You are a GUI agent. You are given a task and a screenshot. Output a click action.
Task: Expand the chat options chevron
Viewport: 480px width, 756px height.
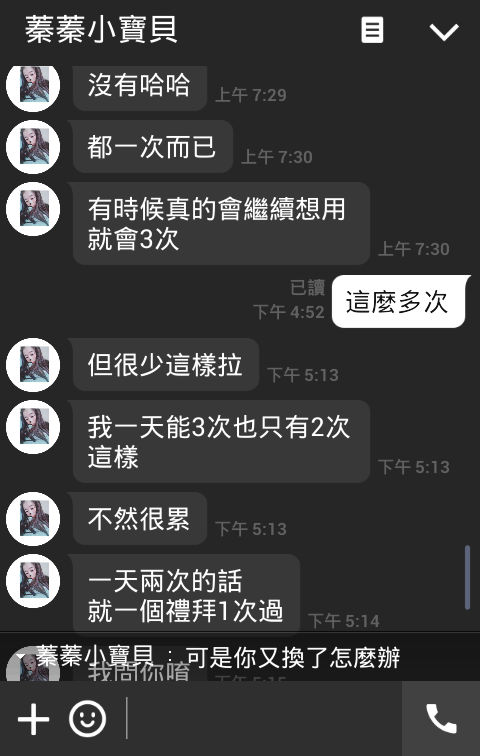tap(444, 32)
